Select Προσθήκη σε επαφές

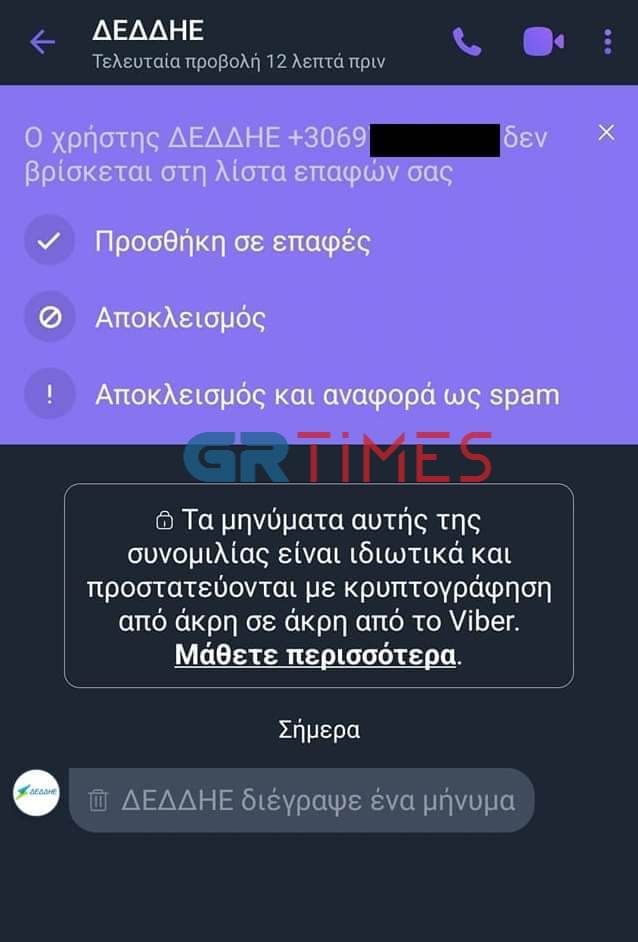click(x=232, y=241)
